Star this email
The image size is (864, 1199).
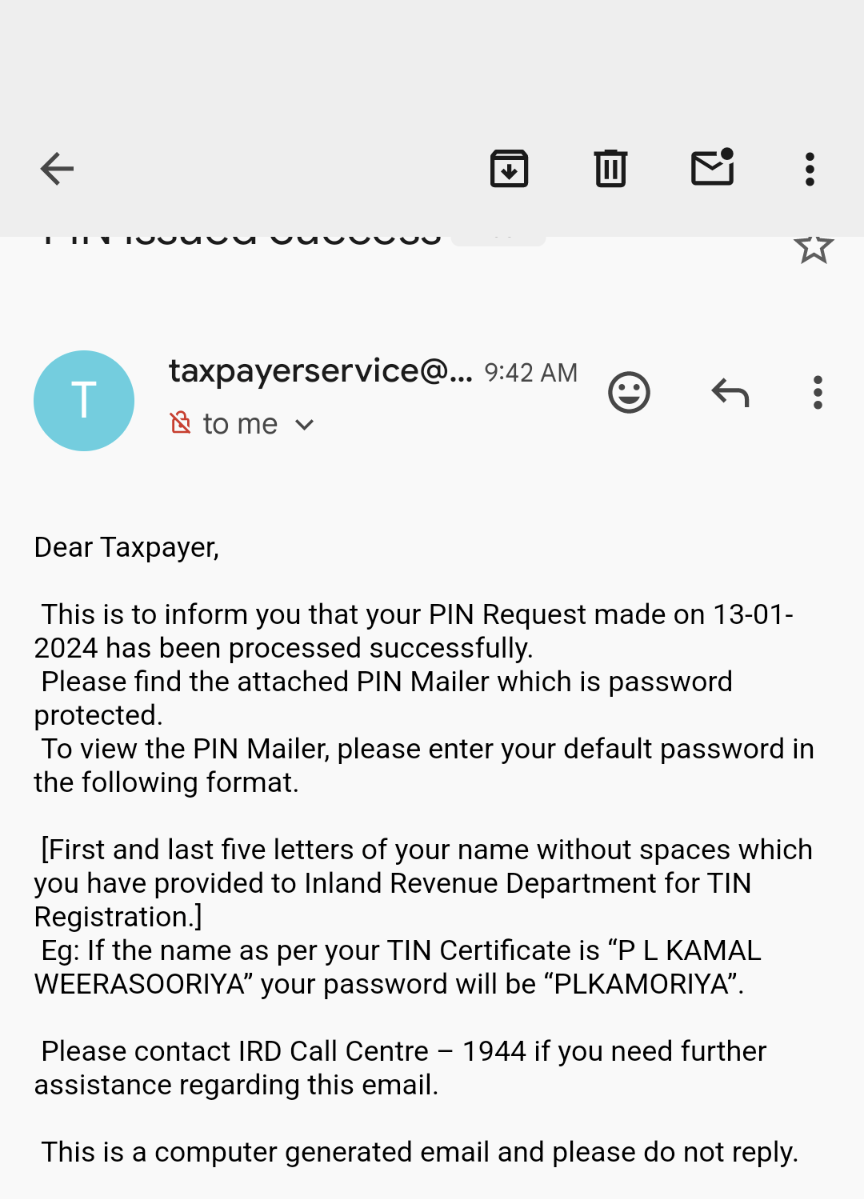813,248
